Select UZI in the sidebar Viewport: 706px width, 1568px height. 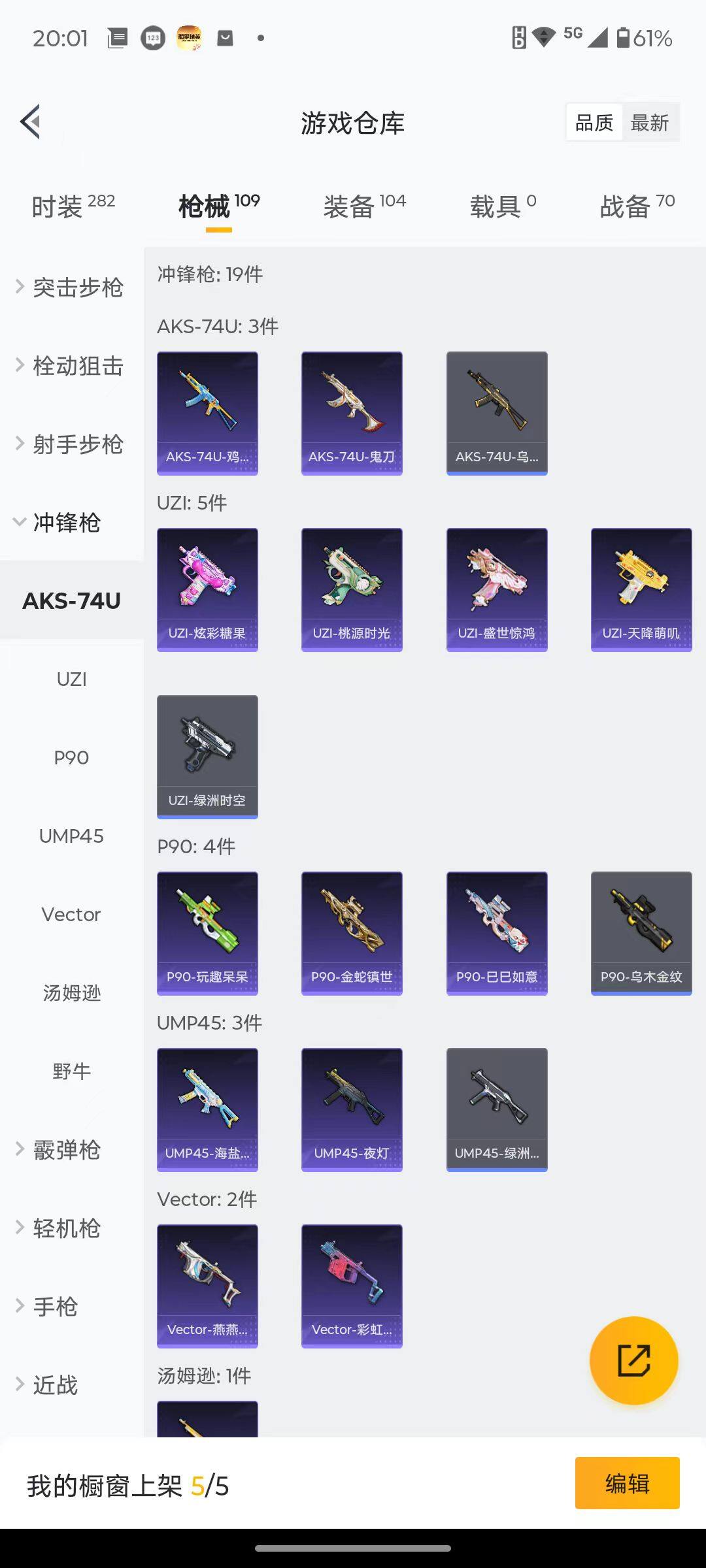click(71, 679)
